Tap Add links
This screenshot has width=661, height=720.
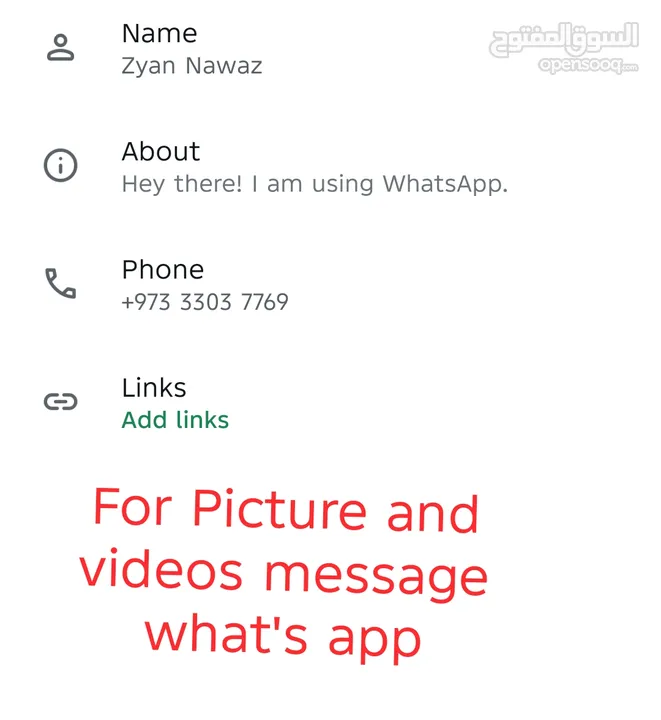(175, 420)
